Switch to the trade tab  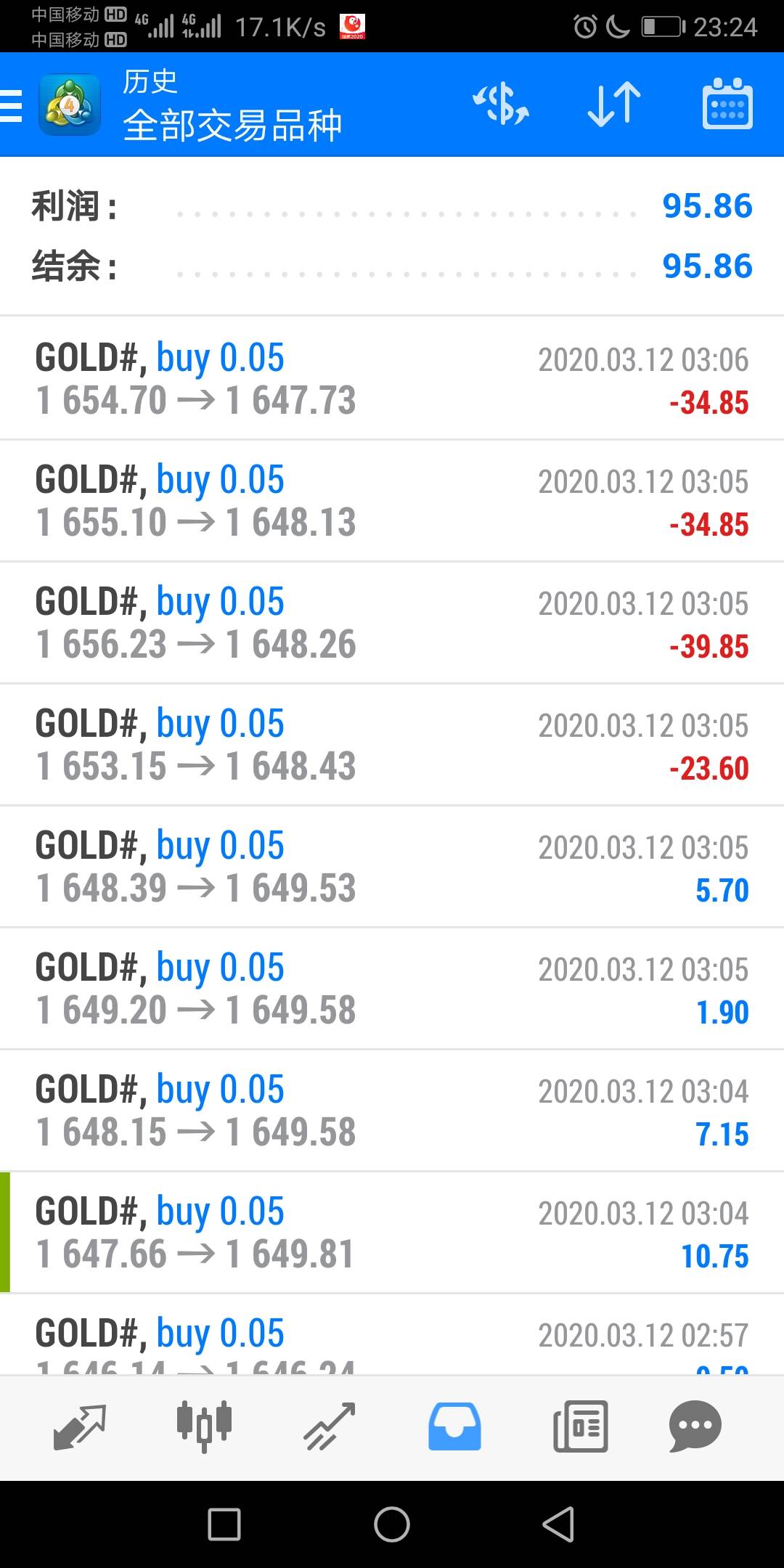click(x=330, y=1426)
